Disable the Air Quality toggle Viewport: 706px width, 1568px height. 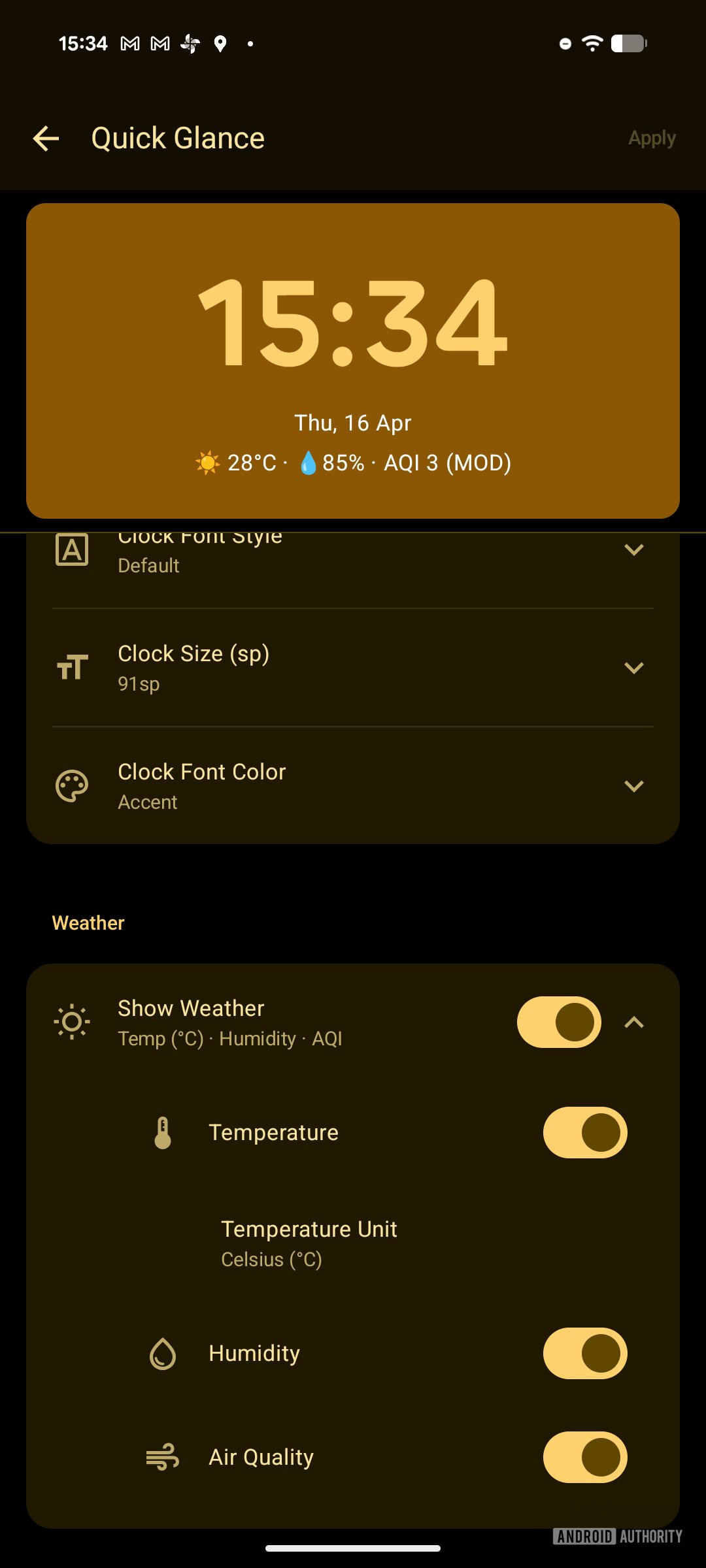[585, 1457]
